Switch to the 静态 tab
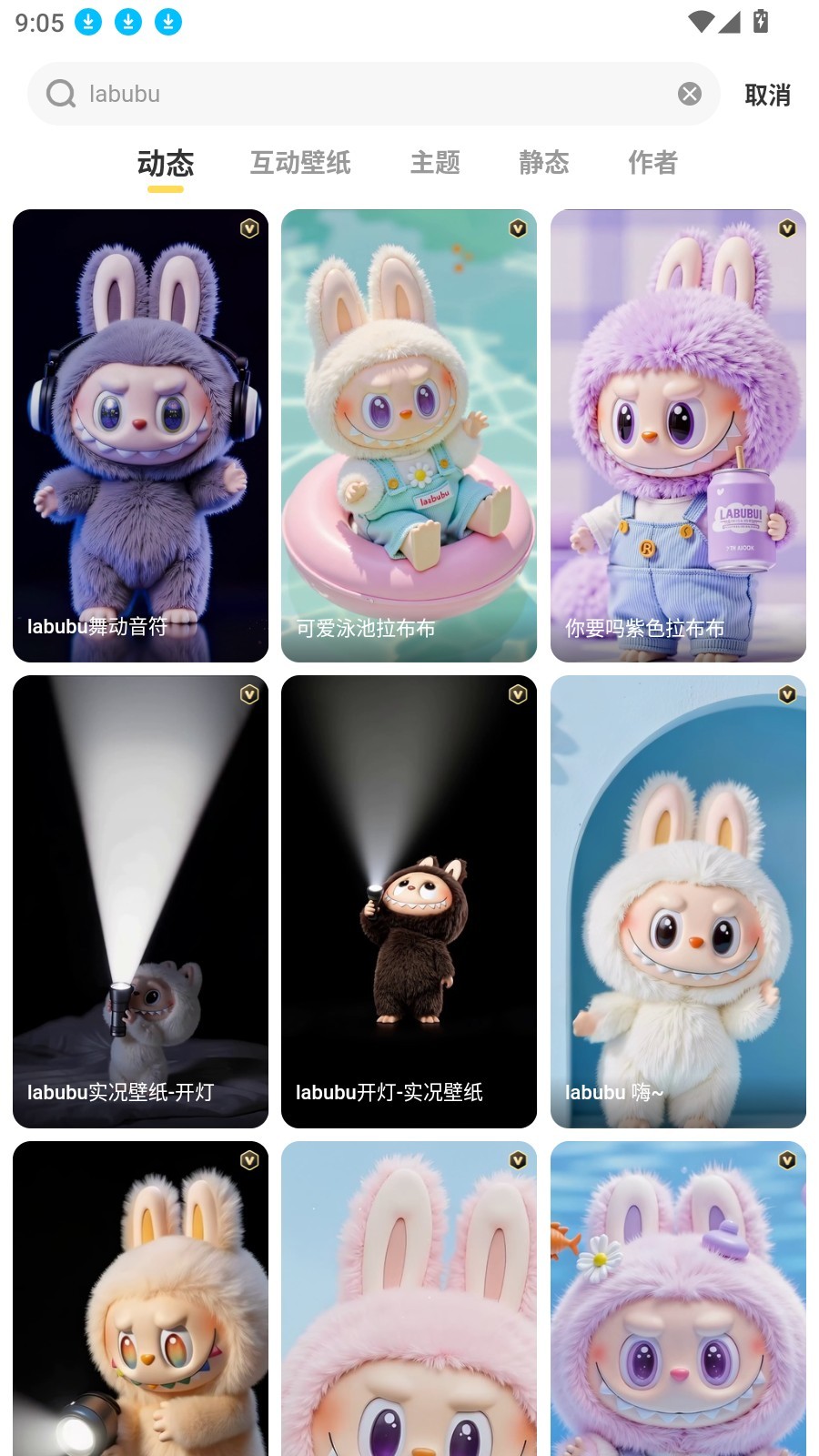The height and width of the screenshot is (1456, 819). 544,163
